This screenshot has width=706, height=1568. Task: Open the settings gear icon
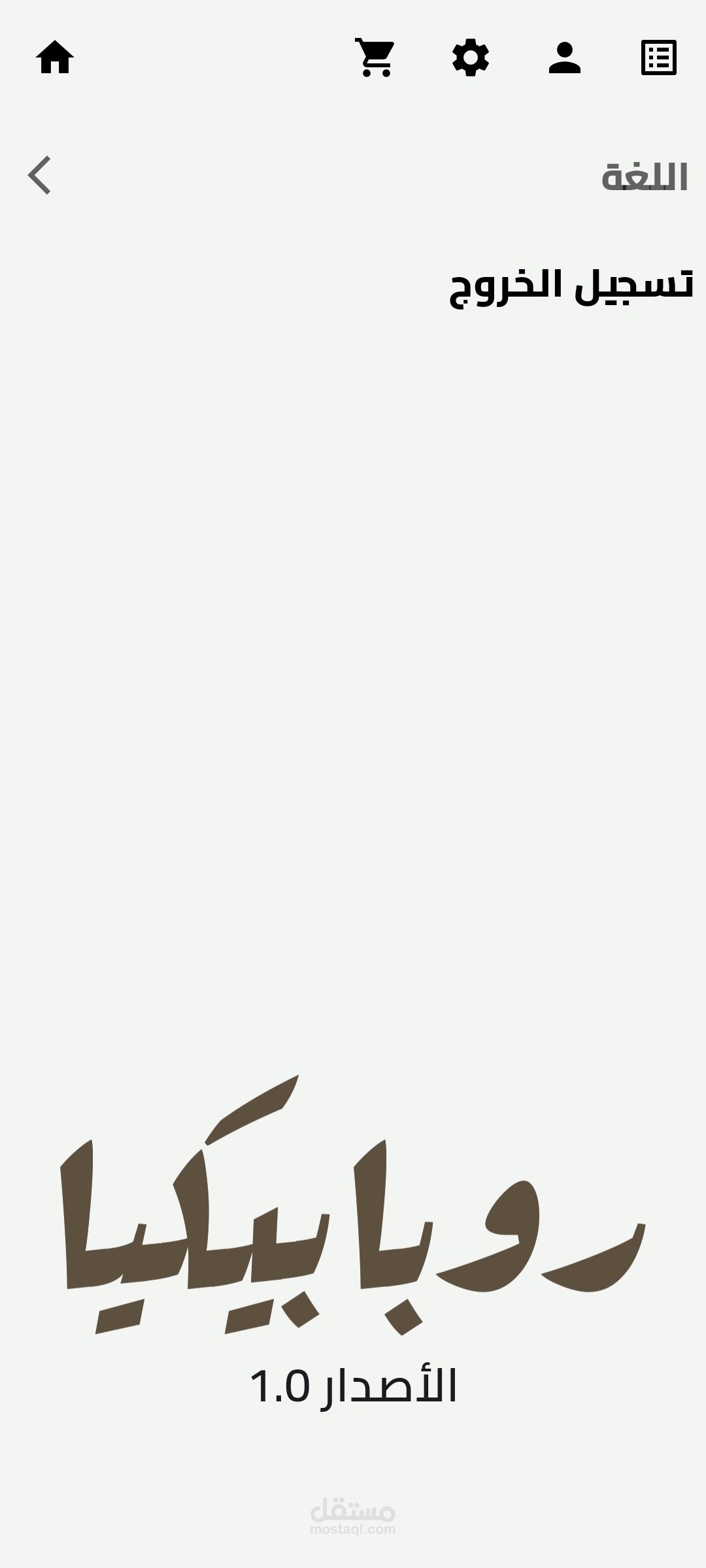tap(471, 57)
